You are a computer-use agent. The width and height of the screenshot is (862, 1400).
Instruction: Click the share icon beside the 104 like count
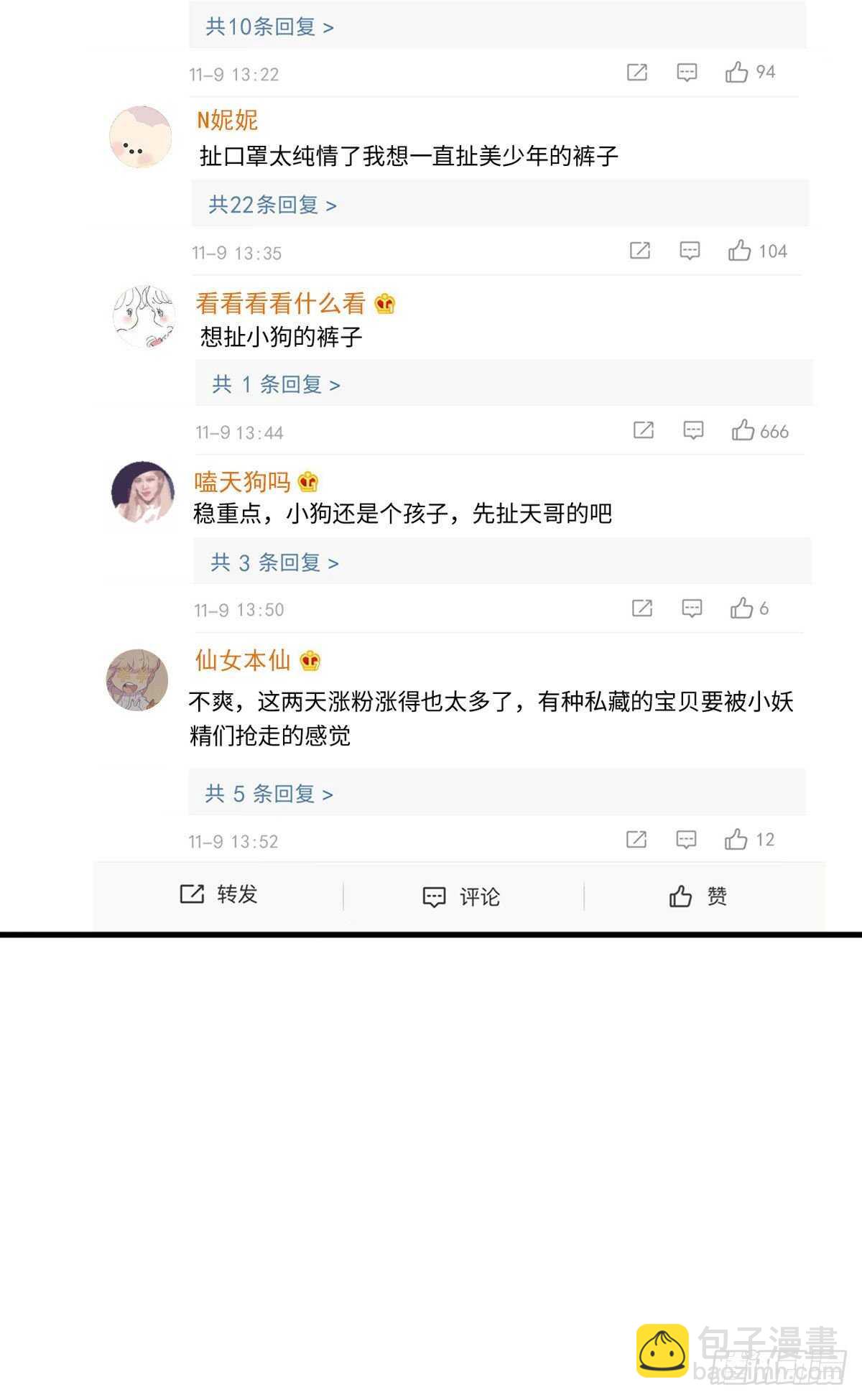point(639,251)
